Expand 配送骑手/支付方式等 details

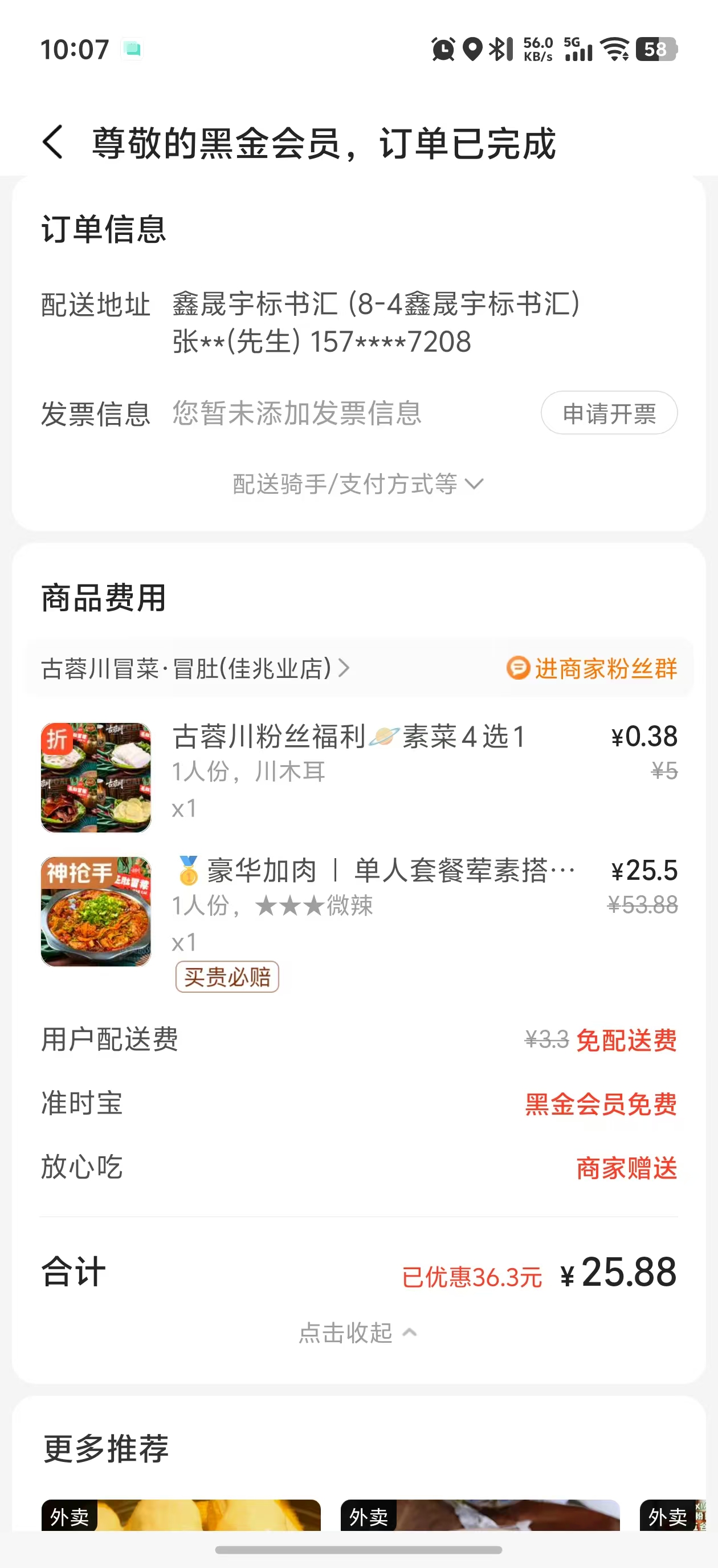[358, 484]
